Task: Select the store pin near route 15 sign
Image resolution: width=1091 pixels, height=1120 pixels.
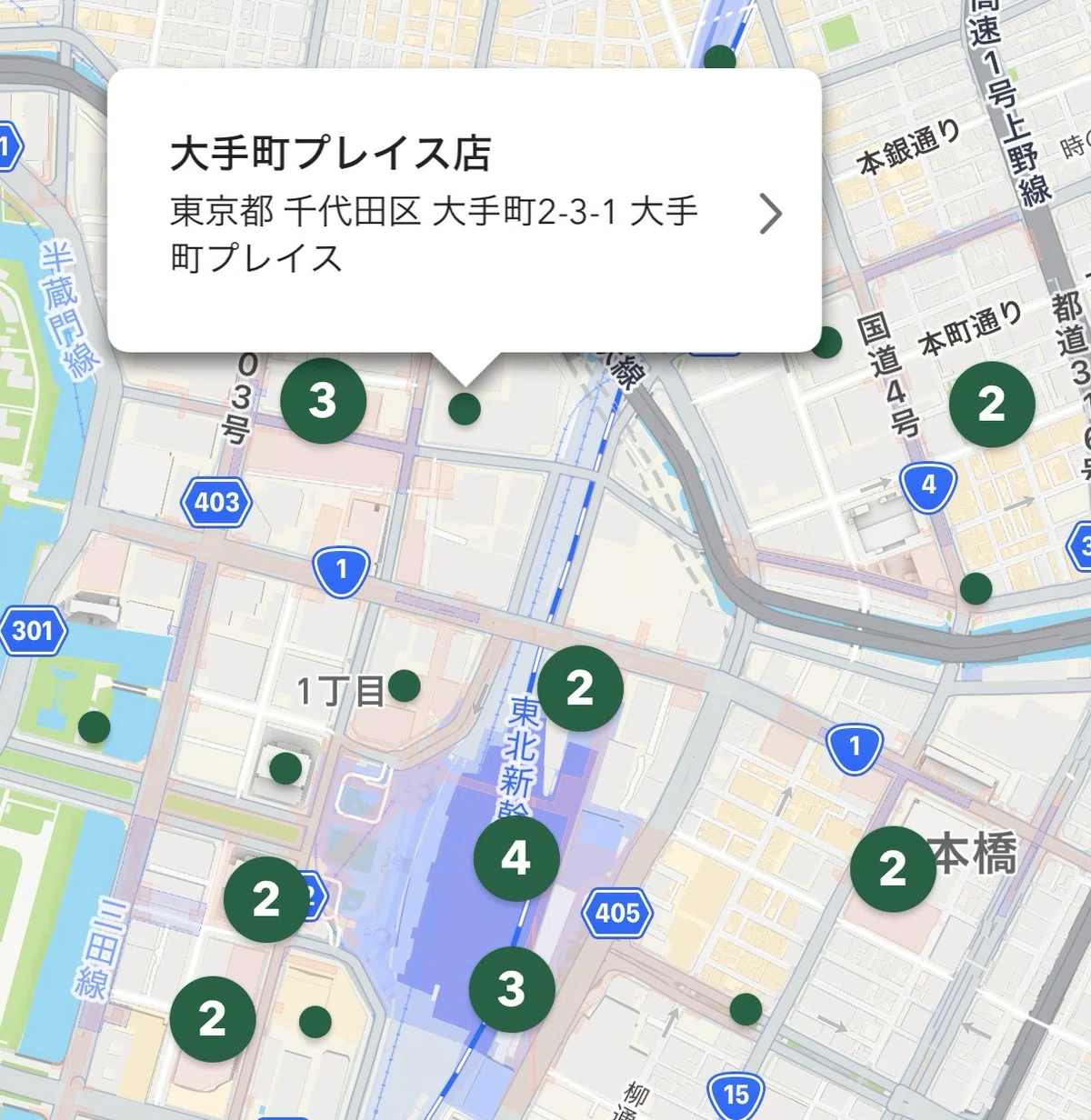Action: coord(746,1009)
